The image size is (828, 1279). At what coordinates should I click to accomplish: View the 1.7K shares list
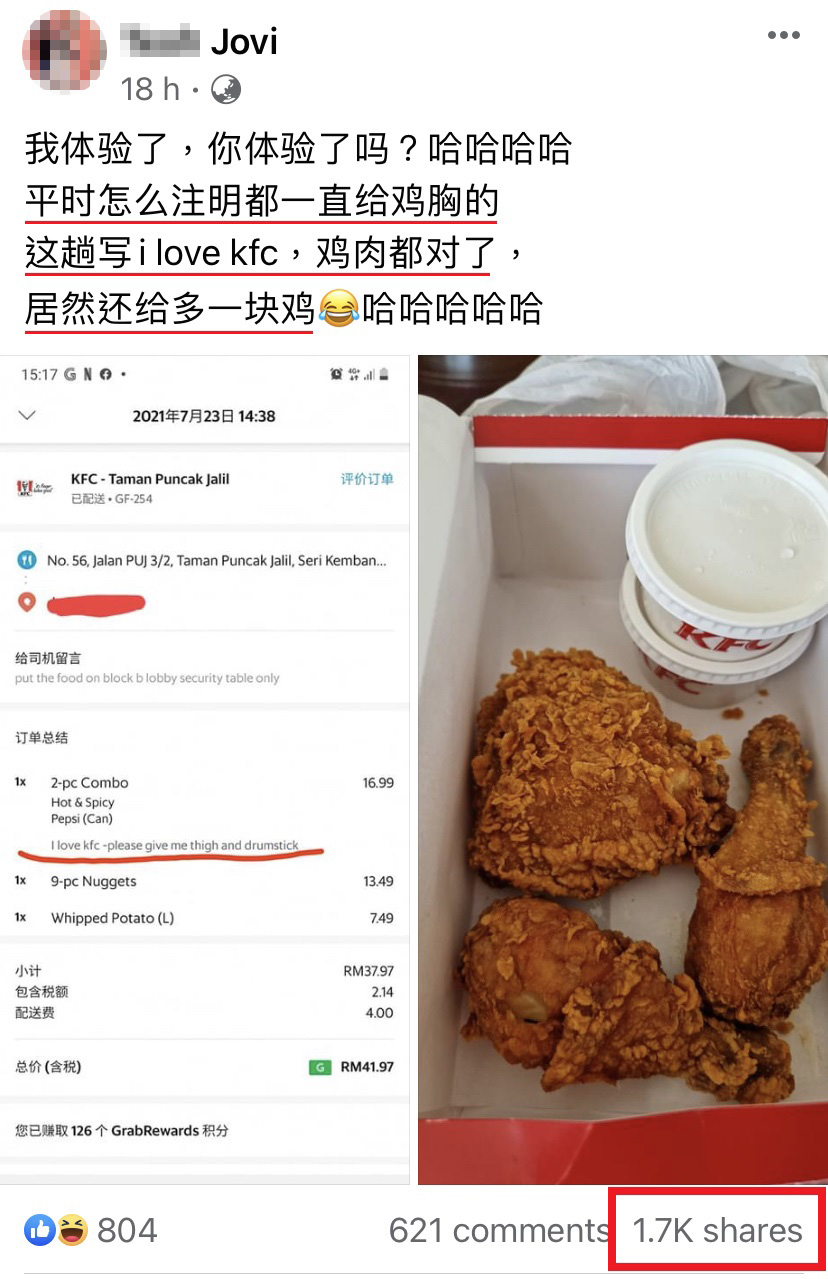(717, 1230)
